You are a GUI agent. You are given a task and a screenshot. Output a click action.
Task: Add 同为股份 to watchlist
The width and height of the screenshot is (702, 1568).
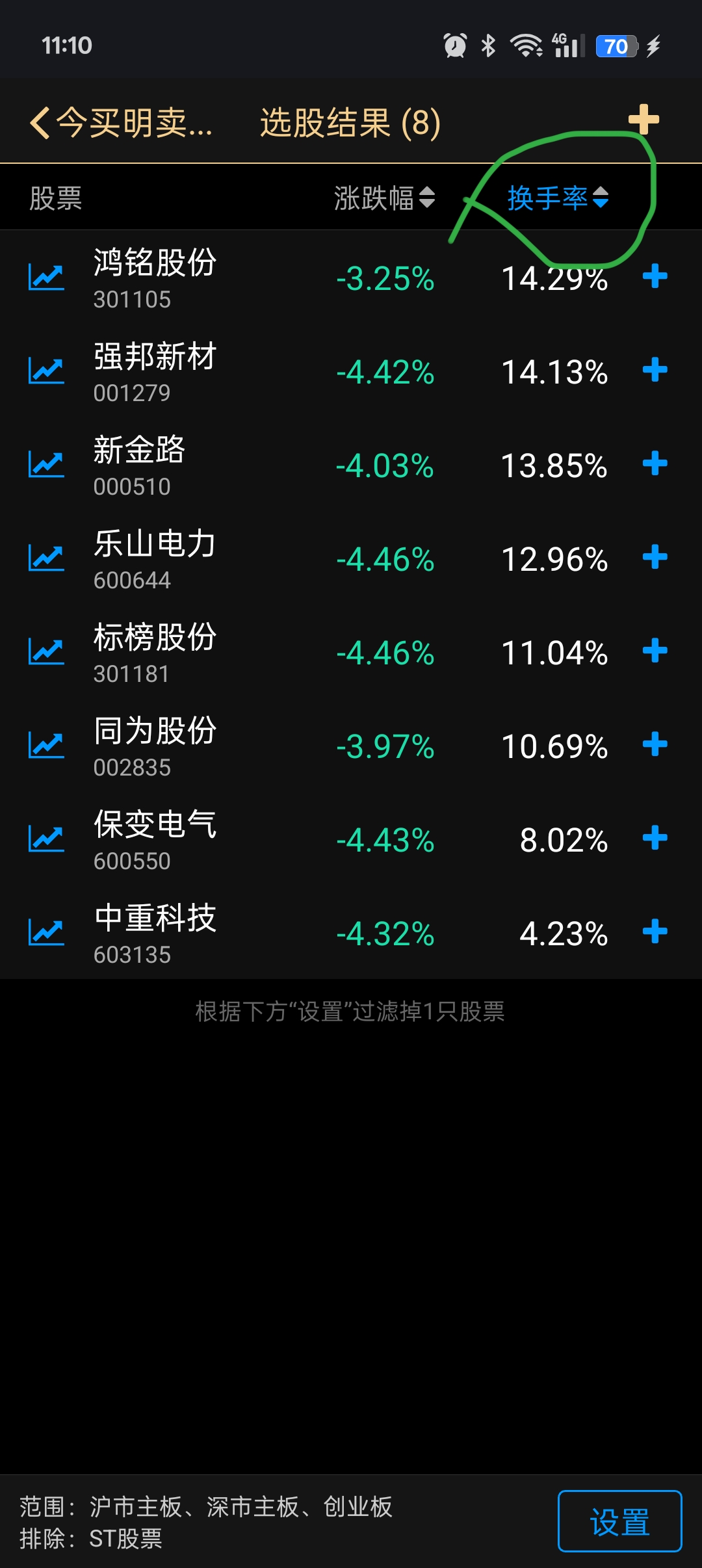click(655, 744)
